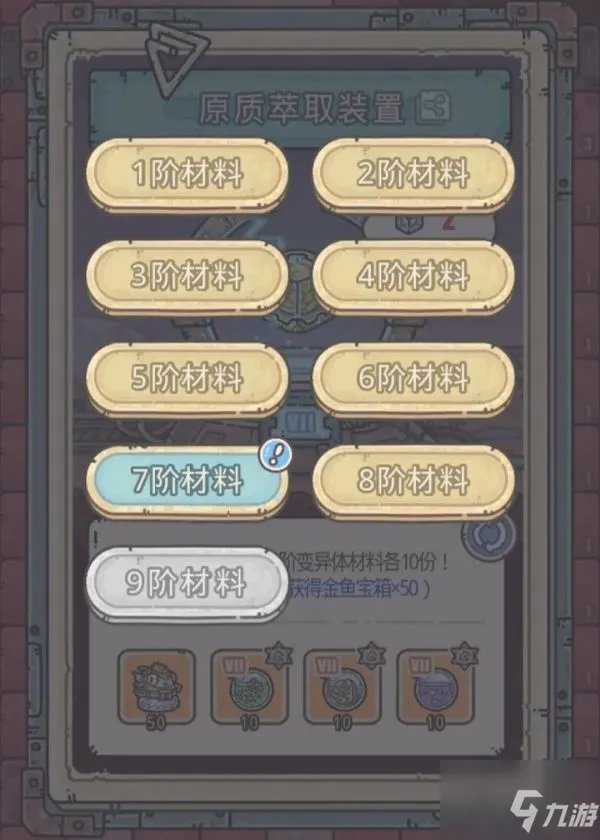Select 5阶材料 tier
600x840 pixels.
tap(187, 379)
